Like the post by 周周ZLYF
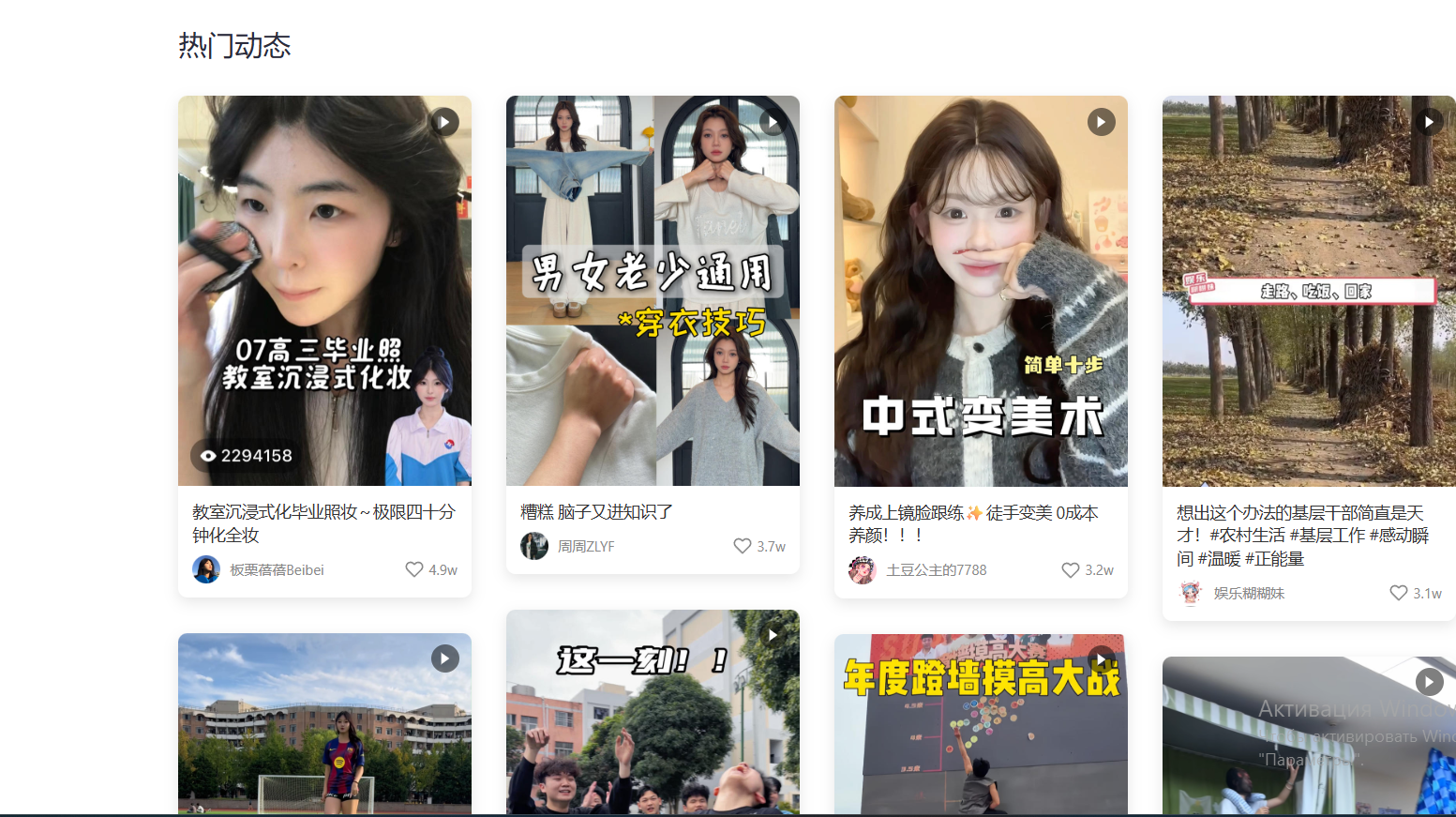 (743, 546)
